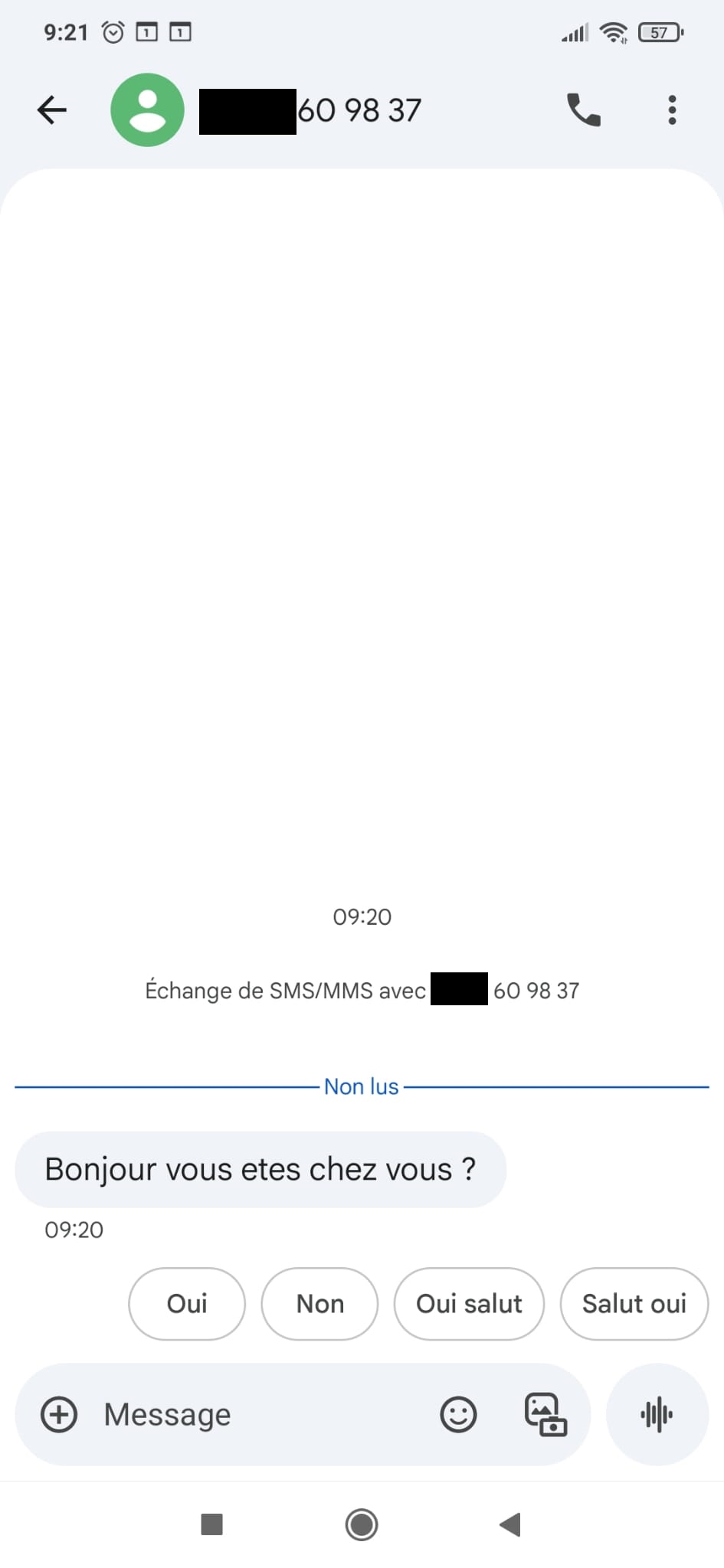Open the green contact avatar
This screenshot has height=1568, width=724.
(x=147, y=110)
